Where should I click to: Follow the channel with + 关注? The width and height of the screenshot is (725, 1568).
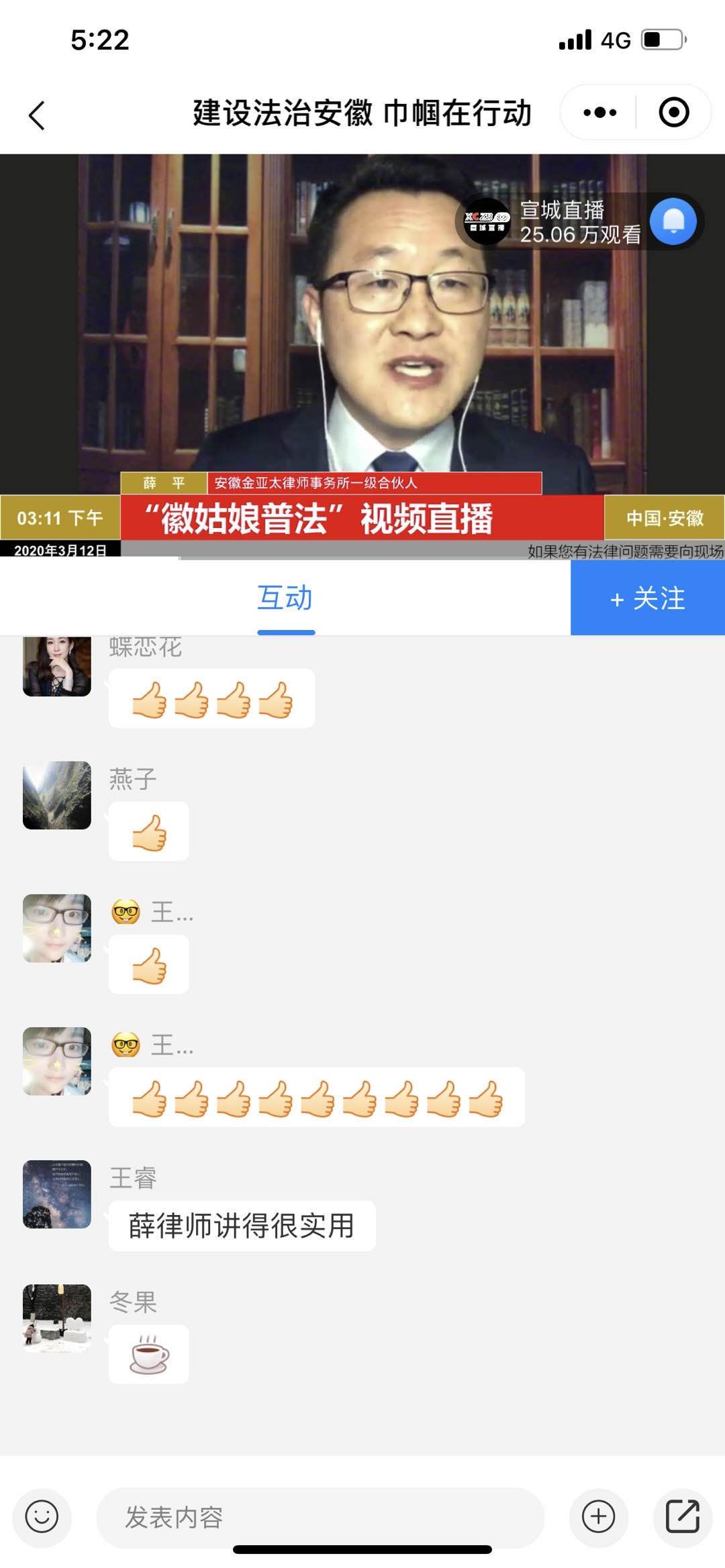tap(647, 598)
